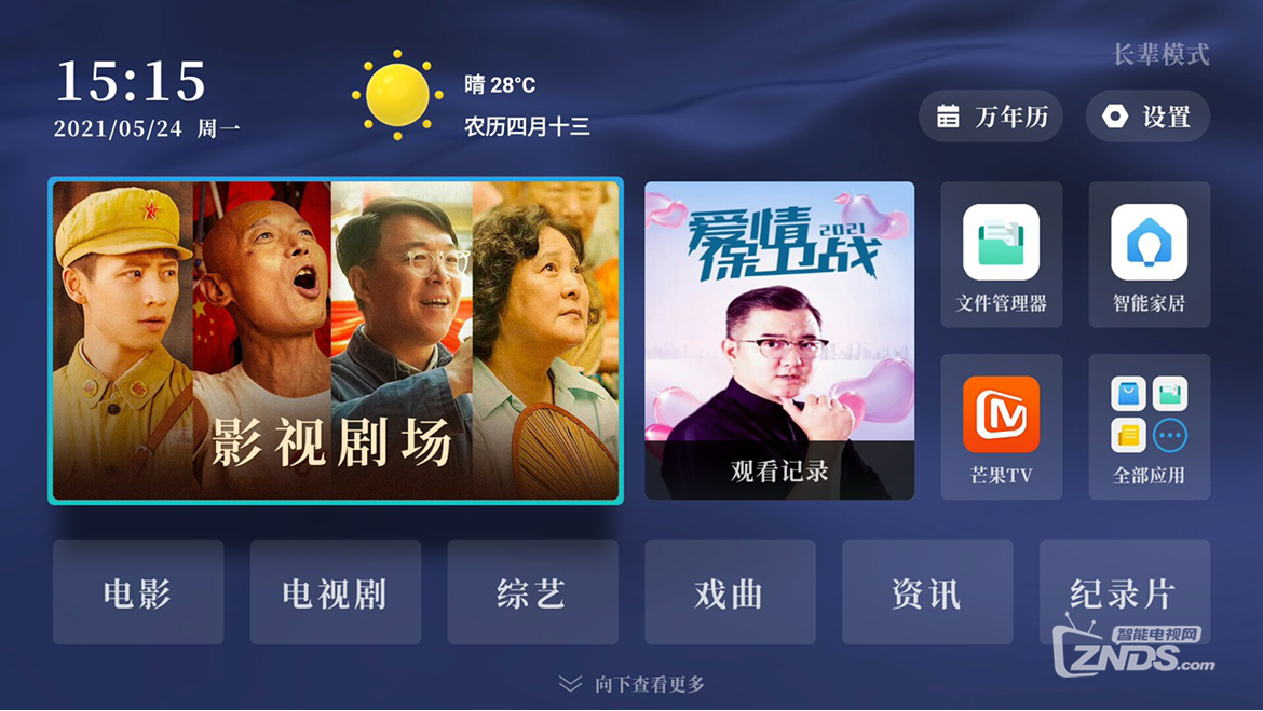Screen dimensions: 1263x711
Task: Open the 电视剧 TV series category
Action: pos(335,593)
